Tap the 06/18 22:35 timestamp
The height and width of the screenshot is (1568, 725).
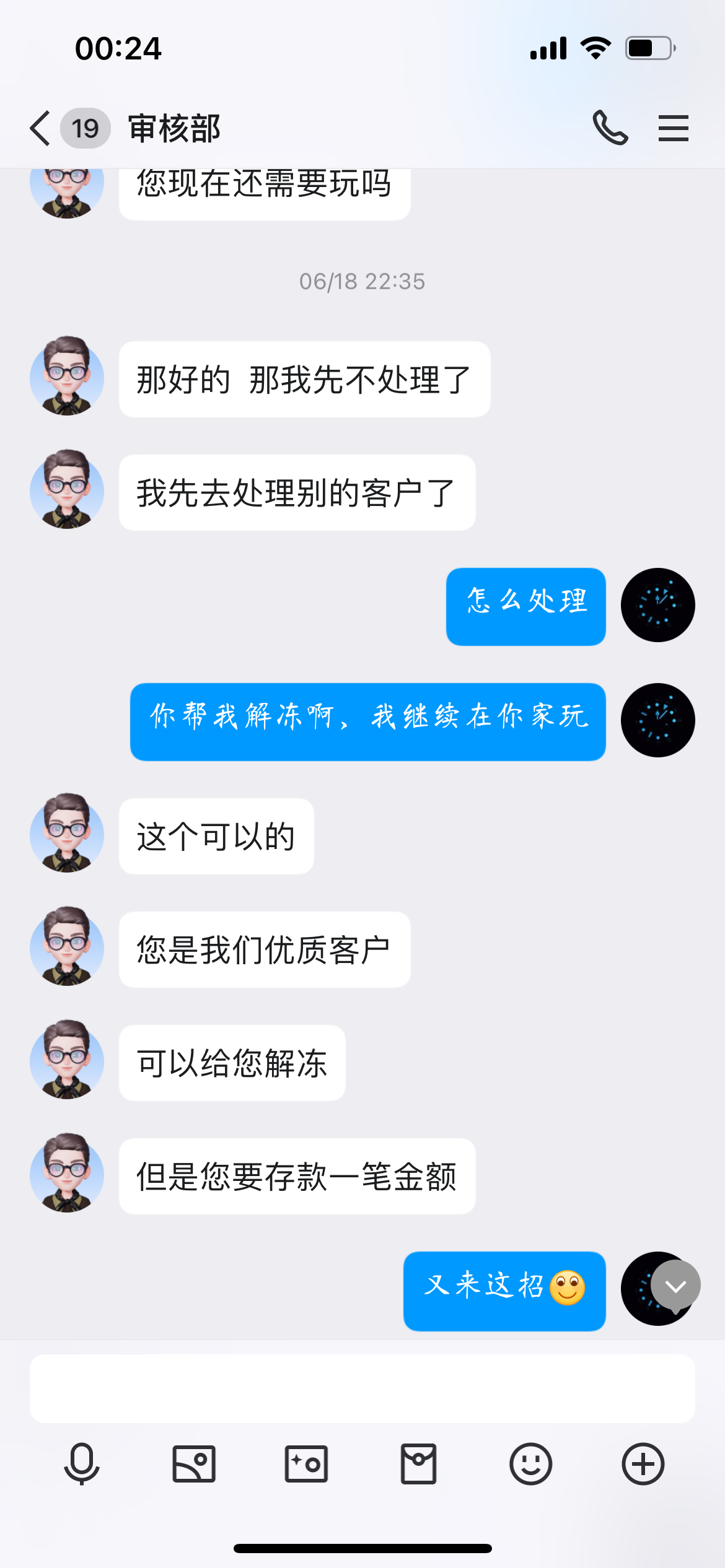click(362, 282)
